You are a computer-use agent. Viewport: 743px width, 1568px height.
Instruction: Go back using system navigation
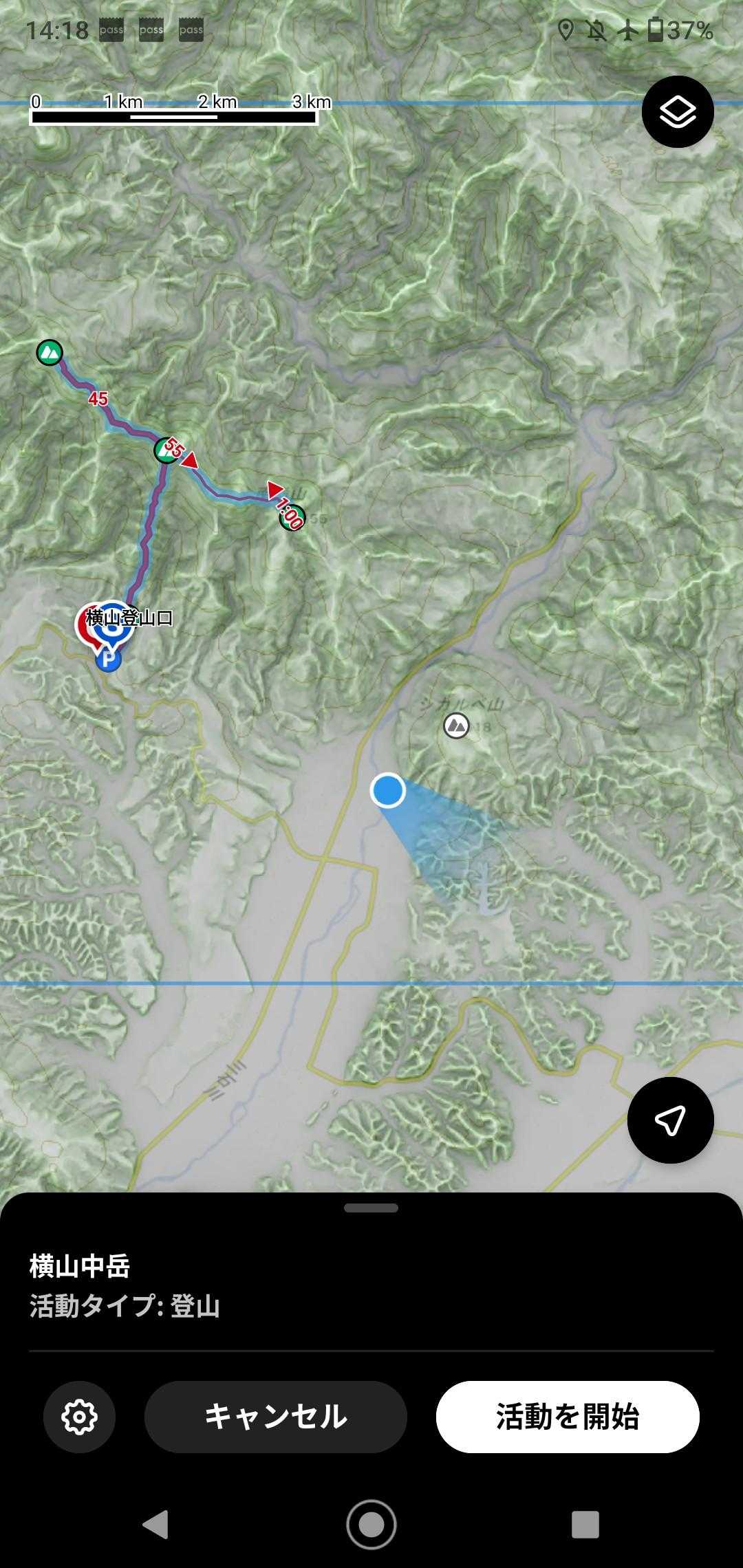[x=155, y=1525]
